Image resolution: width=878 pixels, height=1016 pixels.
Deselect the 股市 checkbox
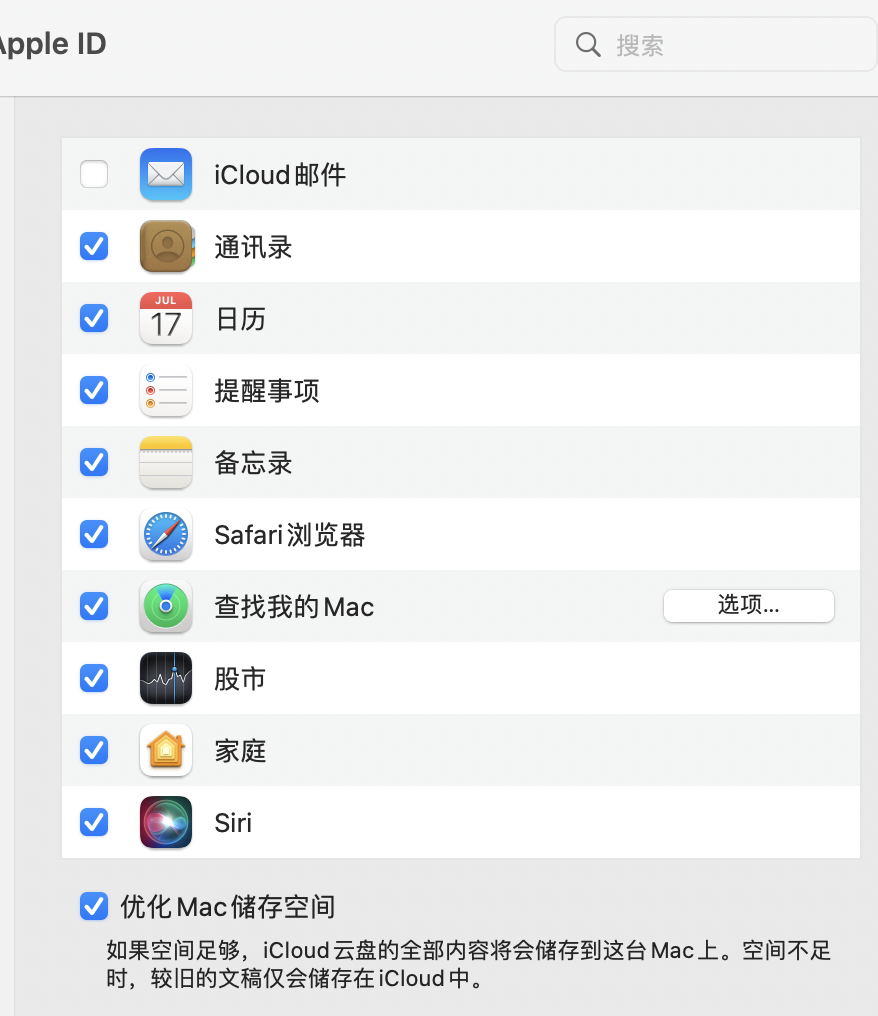coord(94,679)
